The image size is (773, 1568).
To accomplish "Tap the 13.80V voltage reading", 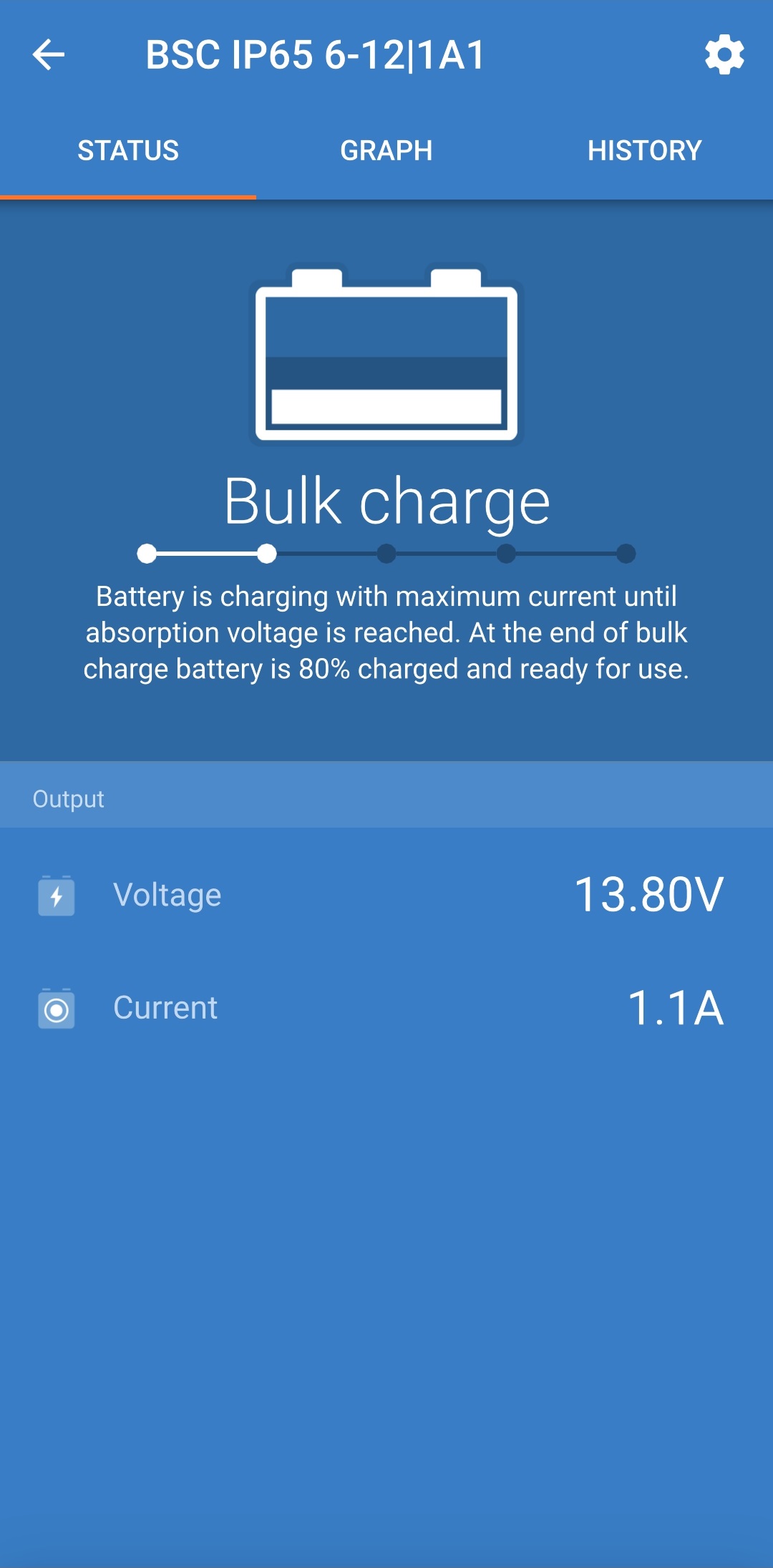I will point(650,895).
